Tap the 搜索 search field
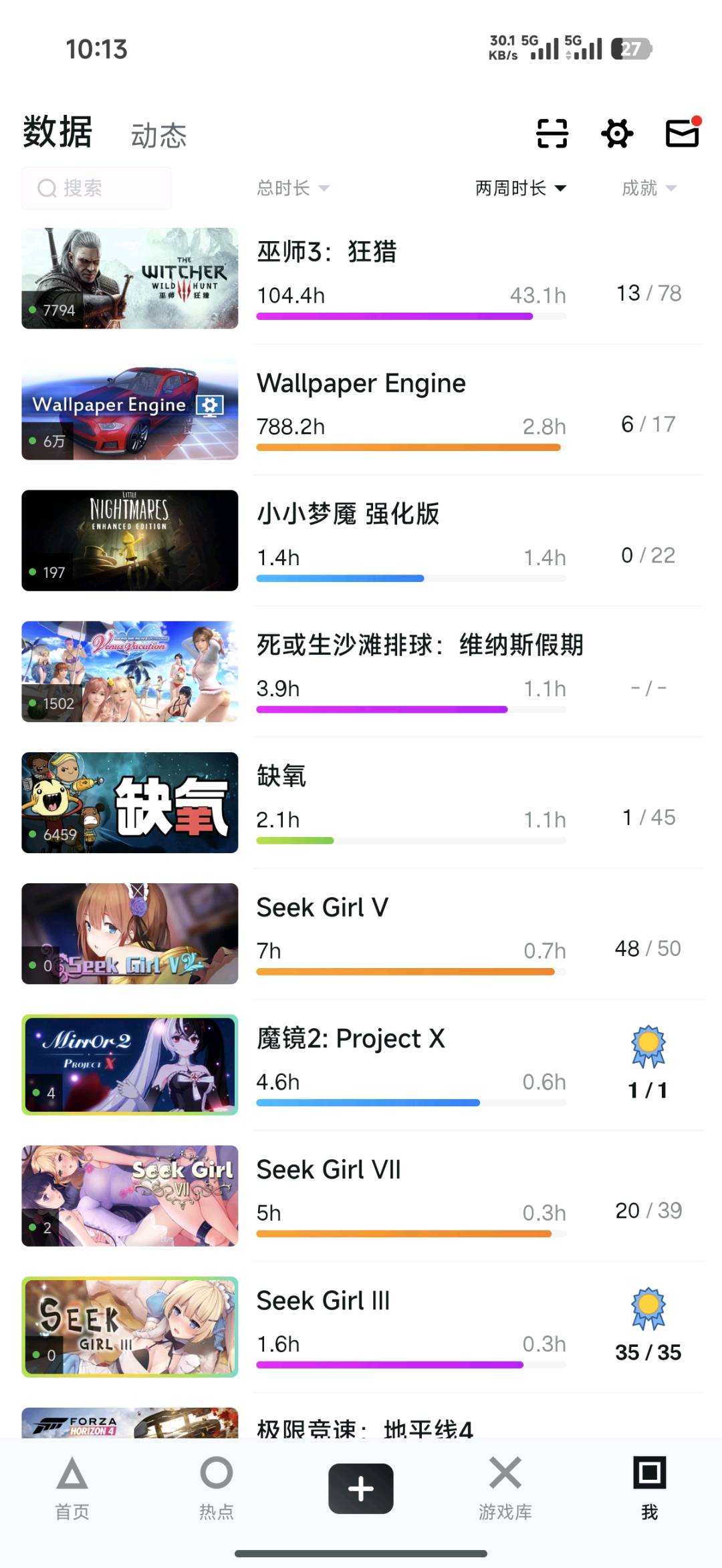Viewport: 722px width, 1568px height. (x=96, y=188)
